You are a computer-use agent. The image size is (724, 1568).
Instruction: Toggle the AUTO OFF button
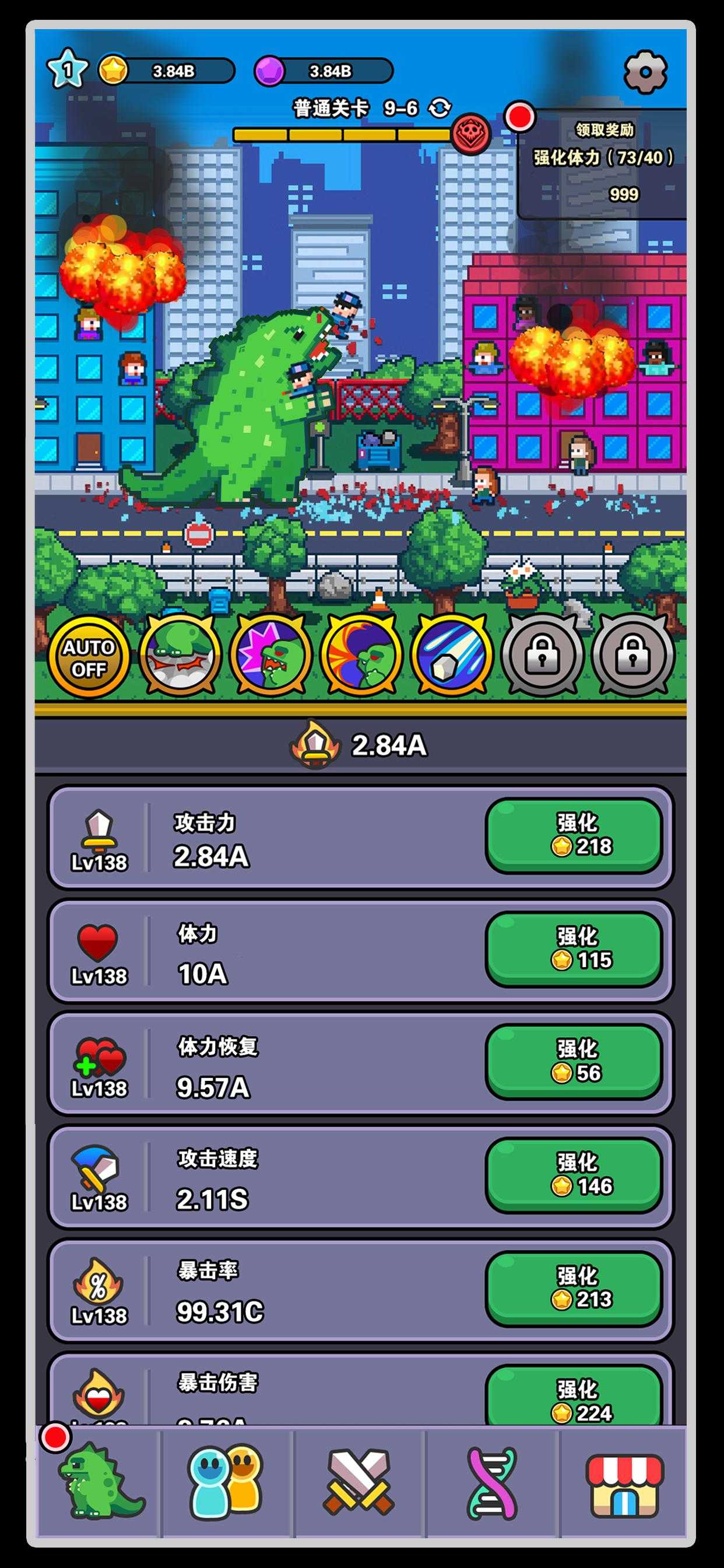pos(89,657)
